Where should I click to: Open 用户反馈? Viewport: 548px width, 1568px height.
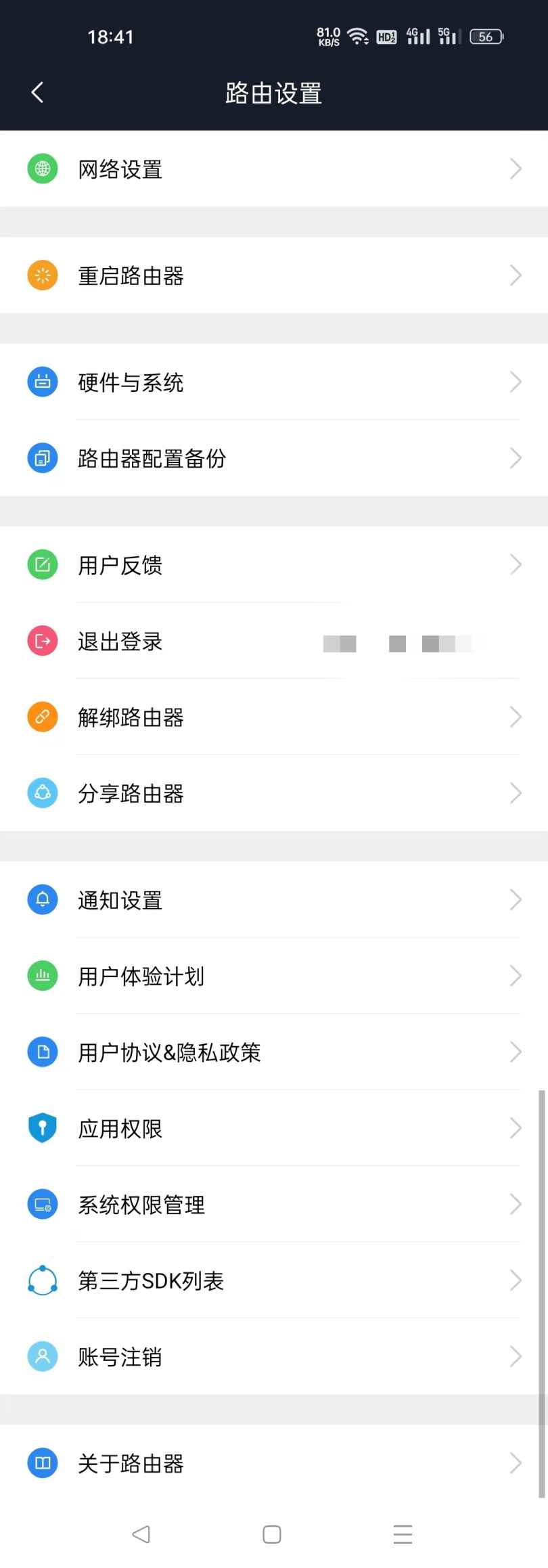(120, 565)
